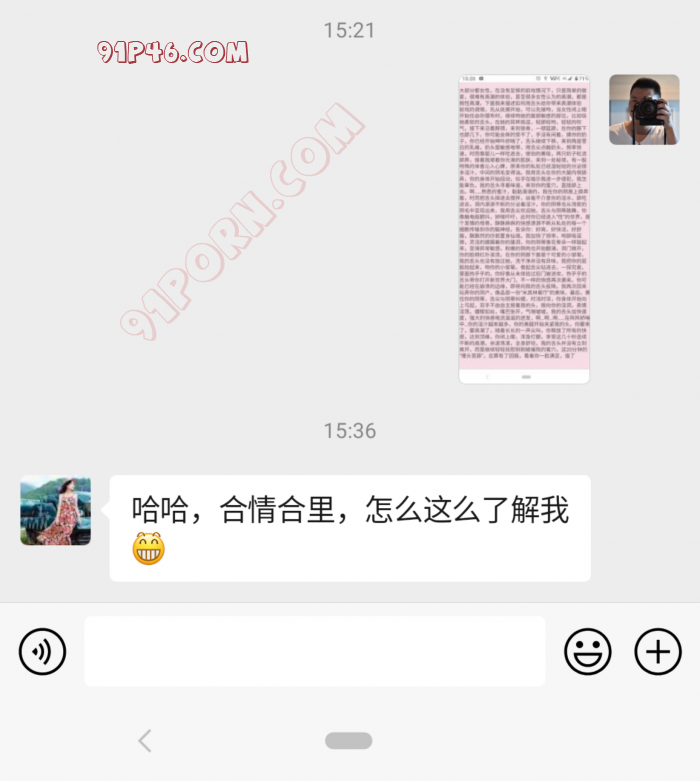Open the emoji picker

(x=588, y=652)
